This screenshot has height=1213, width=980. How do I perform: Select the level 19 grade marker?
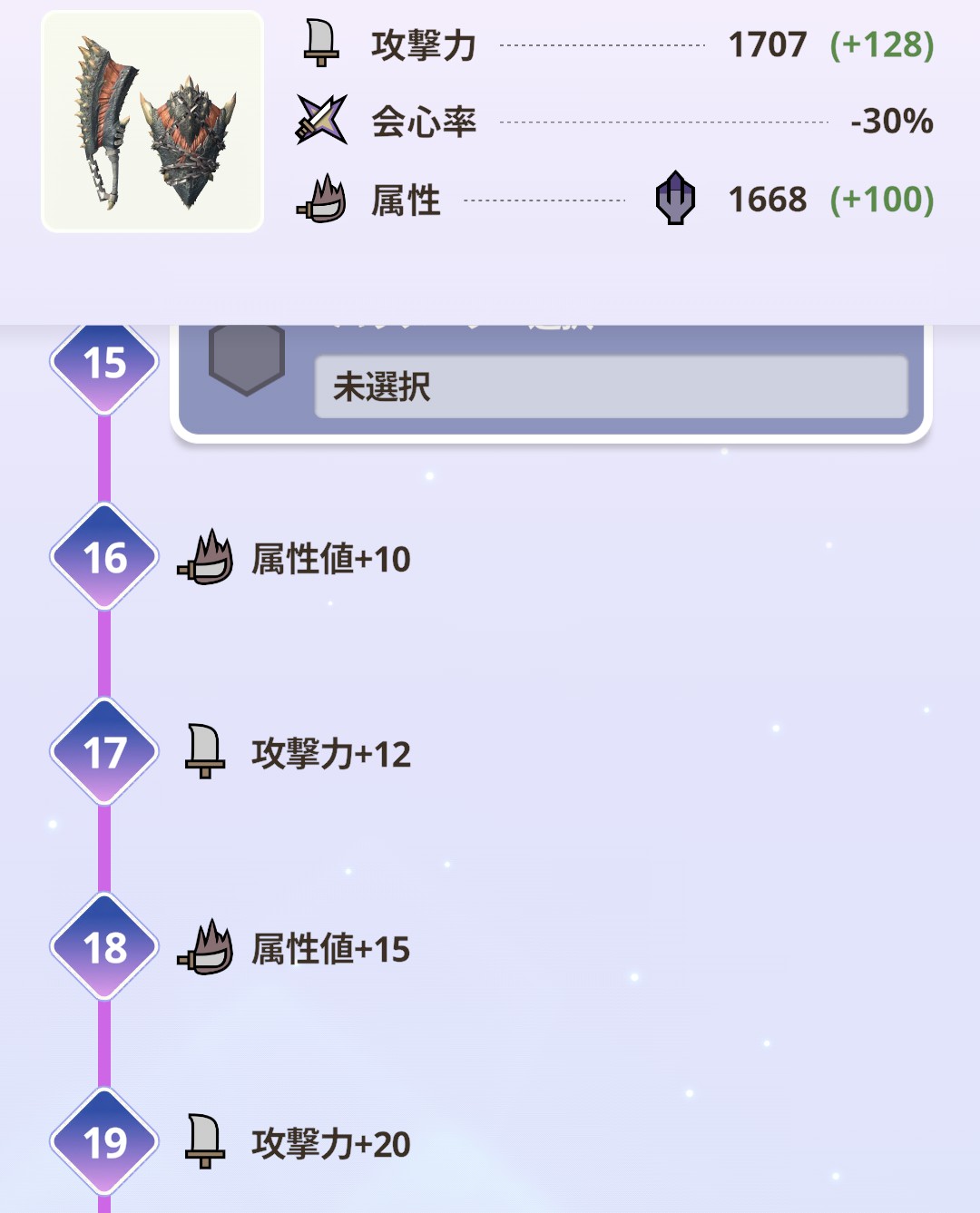pyautogui.click(x=104, y=1142)
